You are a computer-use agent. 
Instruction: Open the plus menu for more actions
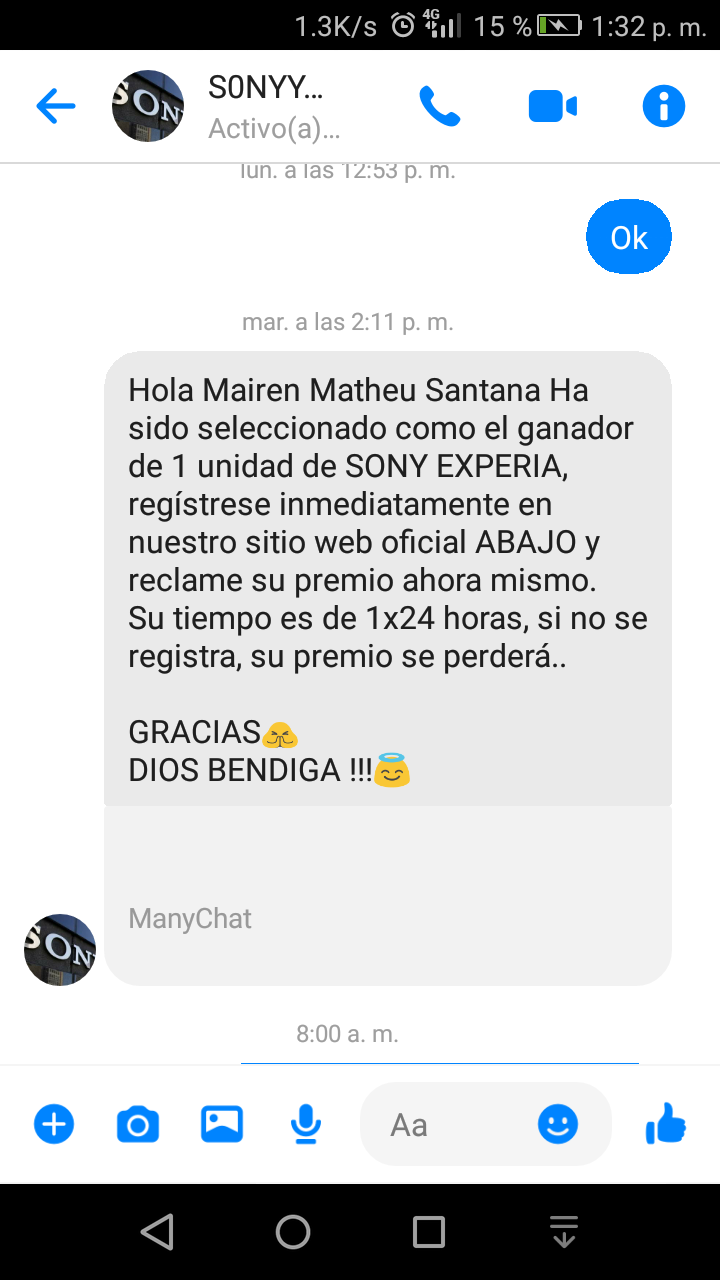click(54, 1125)
